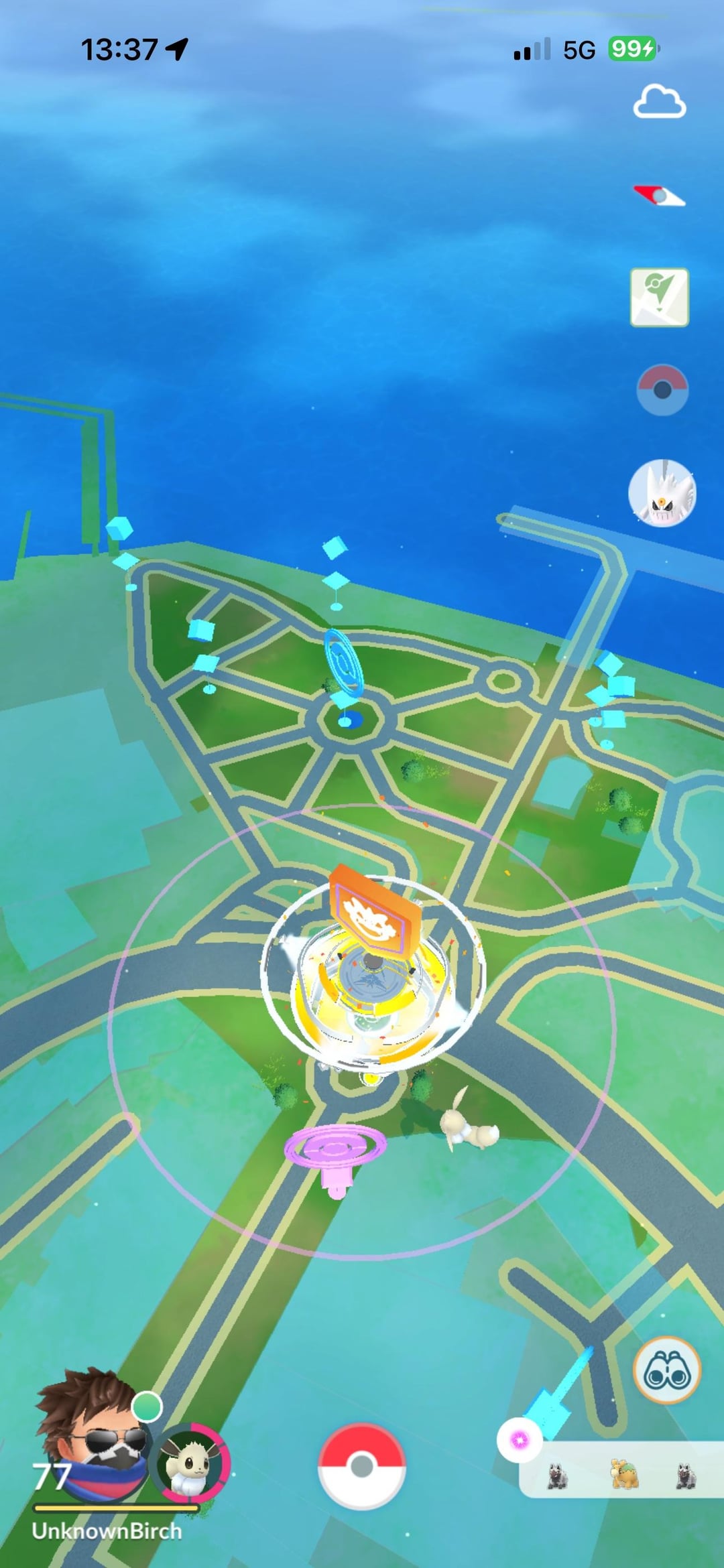724x1568 pixels.
Task: Open the Poké Ball raid shortcut
Action: tap(662, 390)
